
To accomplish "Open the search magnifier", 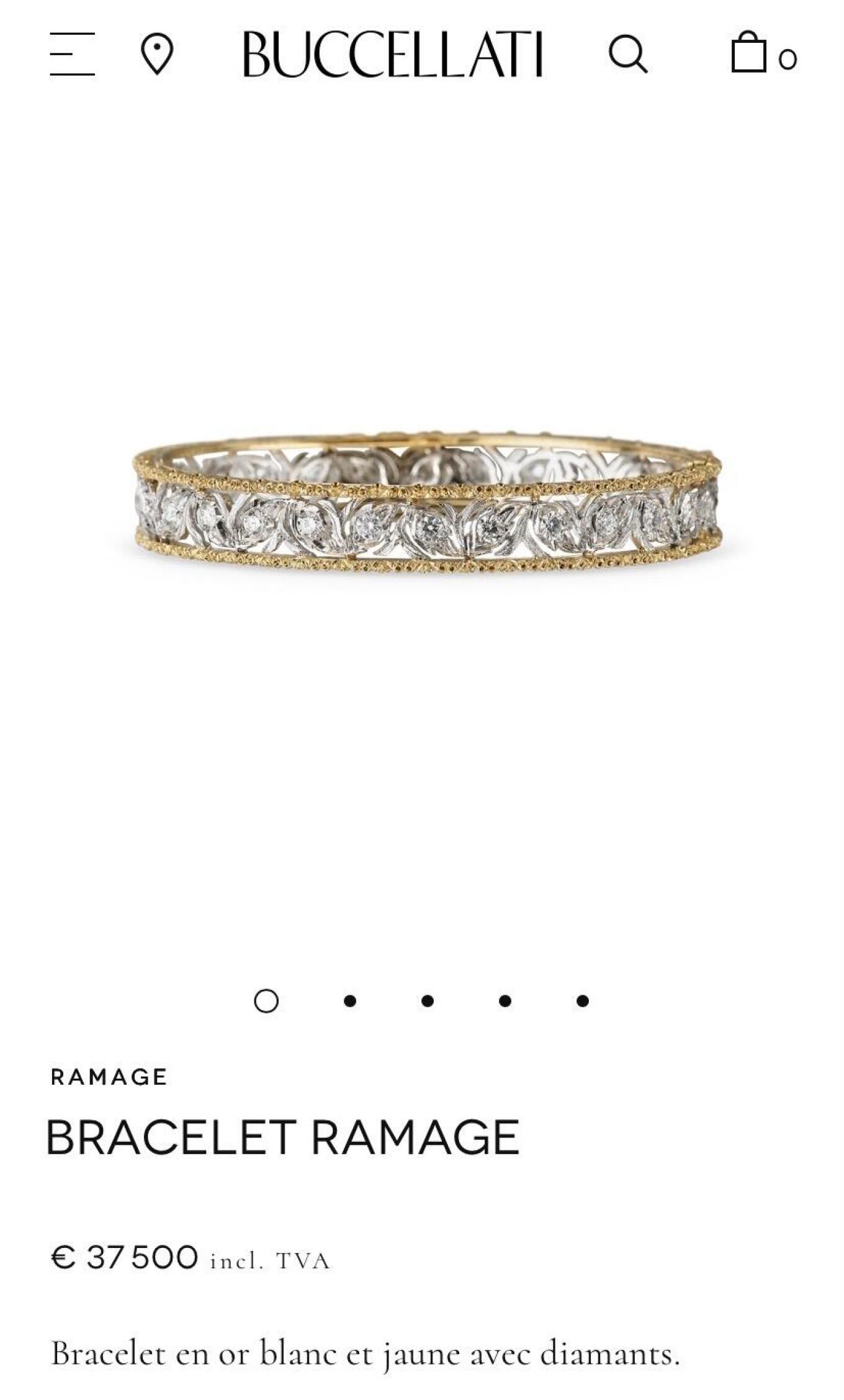I will [627, 54].
